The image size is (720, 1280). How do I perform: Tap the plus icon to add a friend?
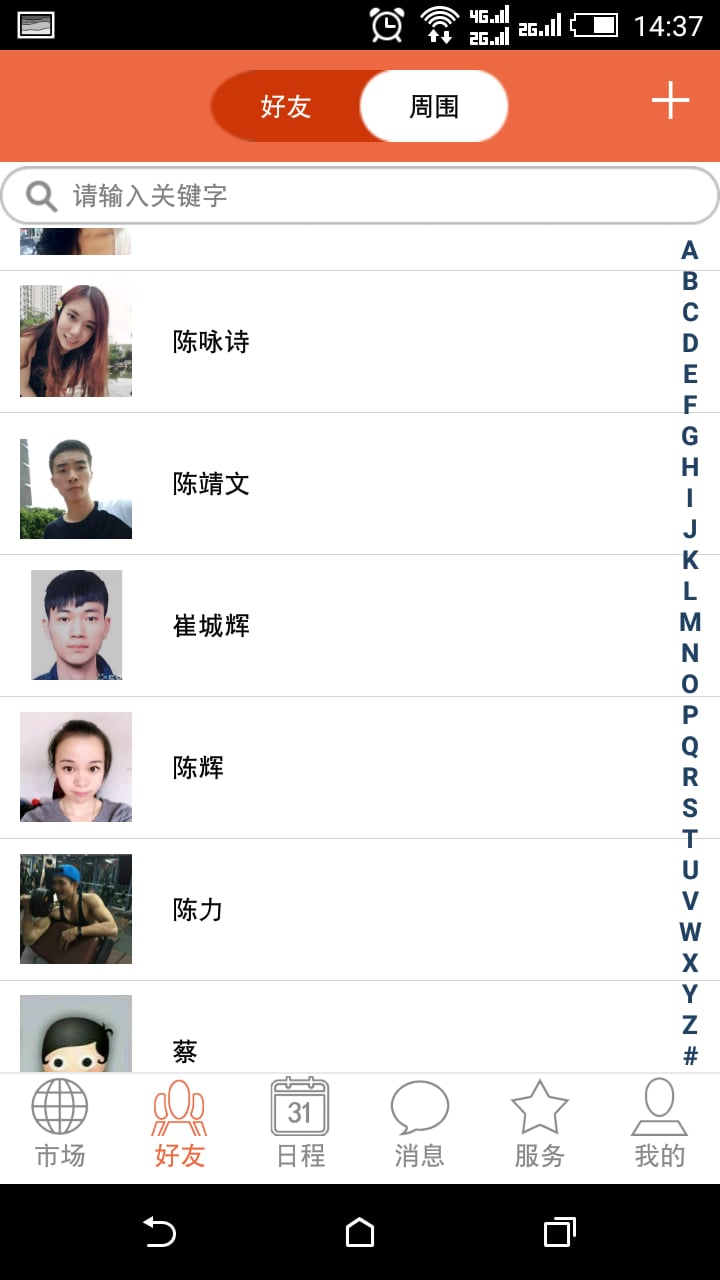click(670, 101)
